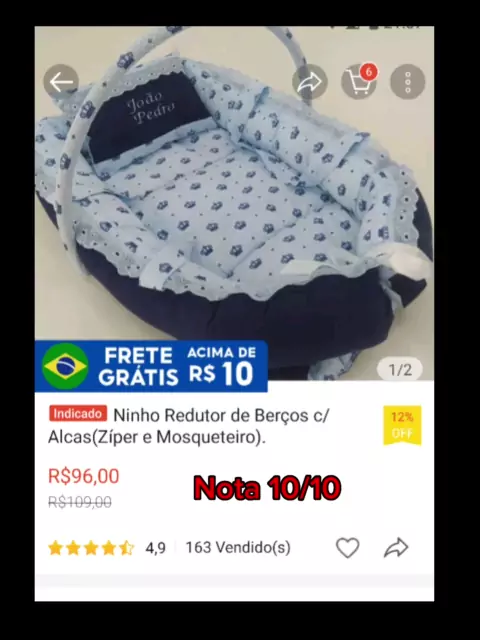Tap the share arrow beside the heart

pyautogui.click(x=396, y=547)
